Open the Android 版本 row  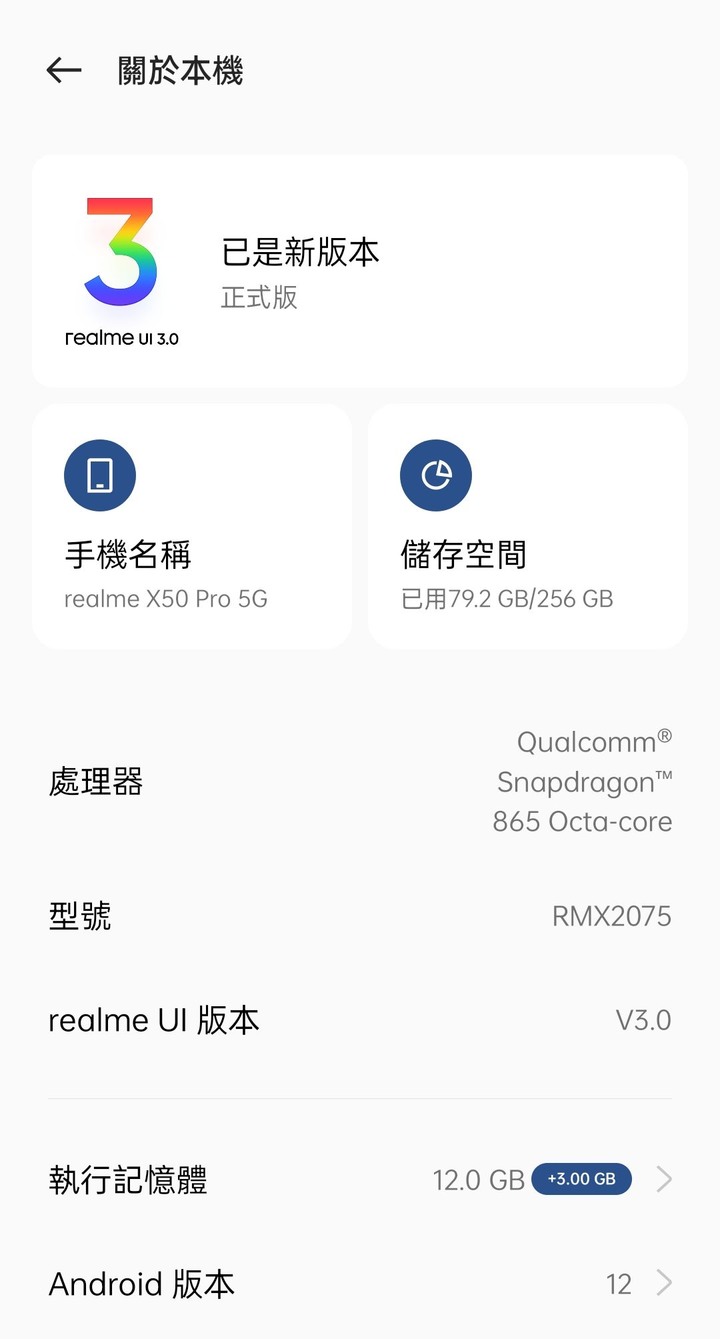tap(360, 1284)
